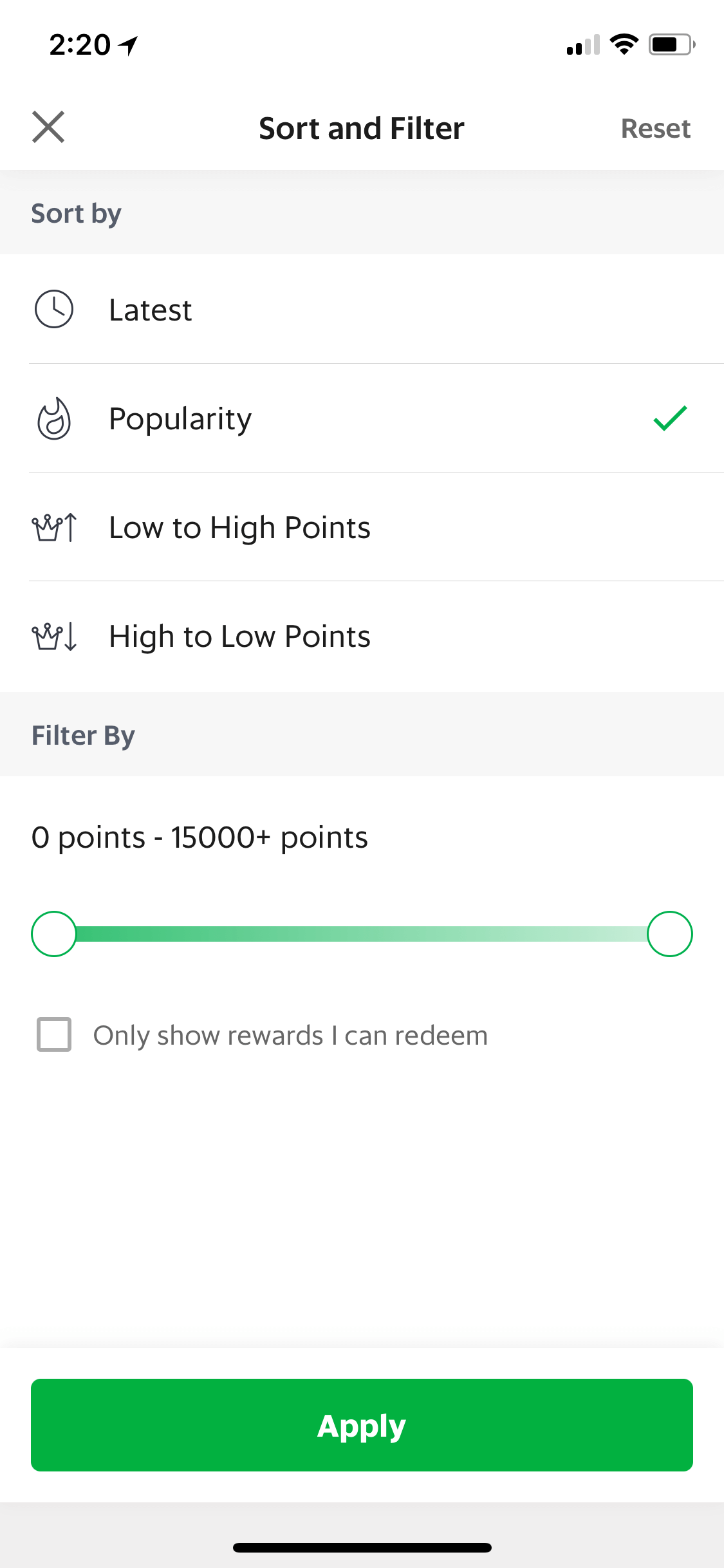This screenshot has width=724, height=1568.
Task: Choose Low to High Points sorting
Action: pos(362,527)
